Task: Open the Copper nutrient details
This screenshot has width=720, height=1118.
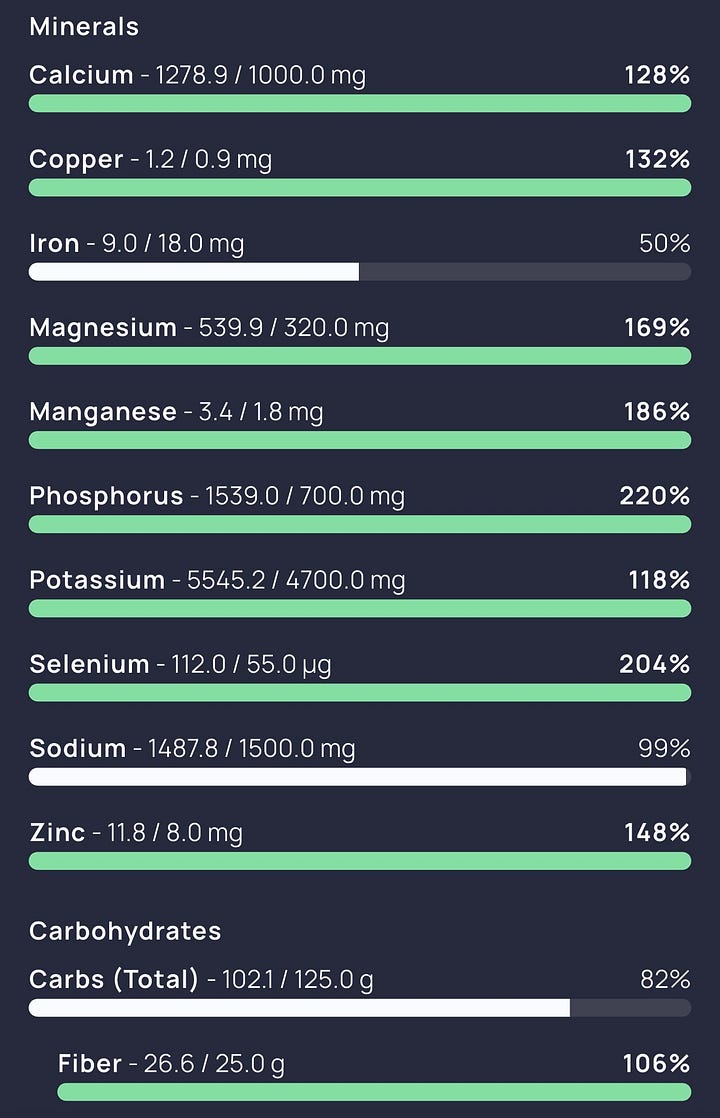Action: [x=360, y=171]
